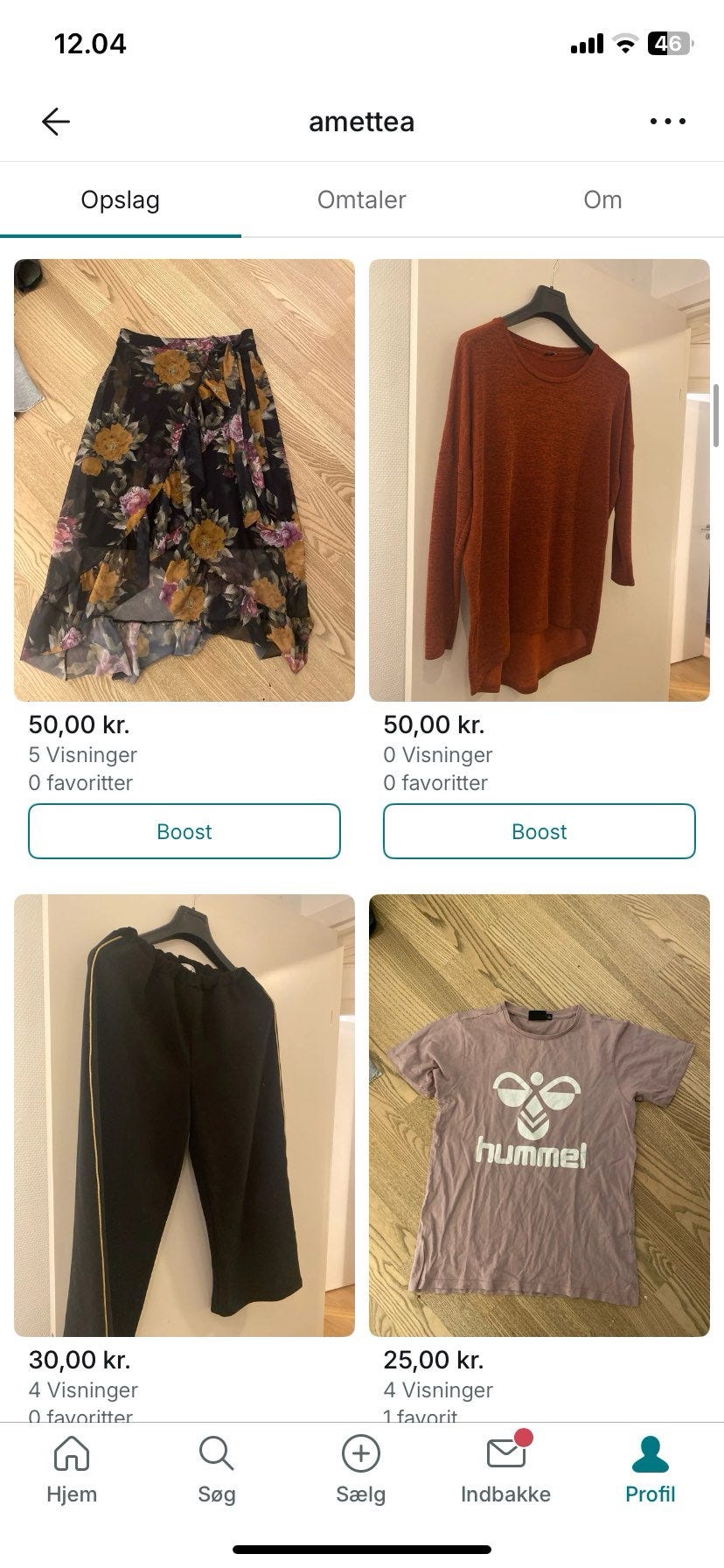Select the Opslag tab
The height and width of the screenshot is (1568, 724).
click(x=121, y=199)
